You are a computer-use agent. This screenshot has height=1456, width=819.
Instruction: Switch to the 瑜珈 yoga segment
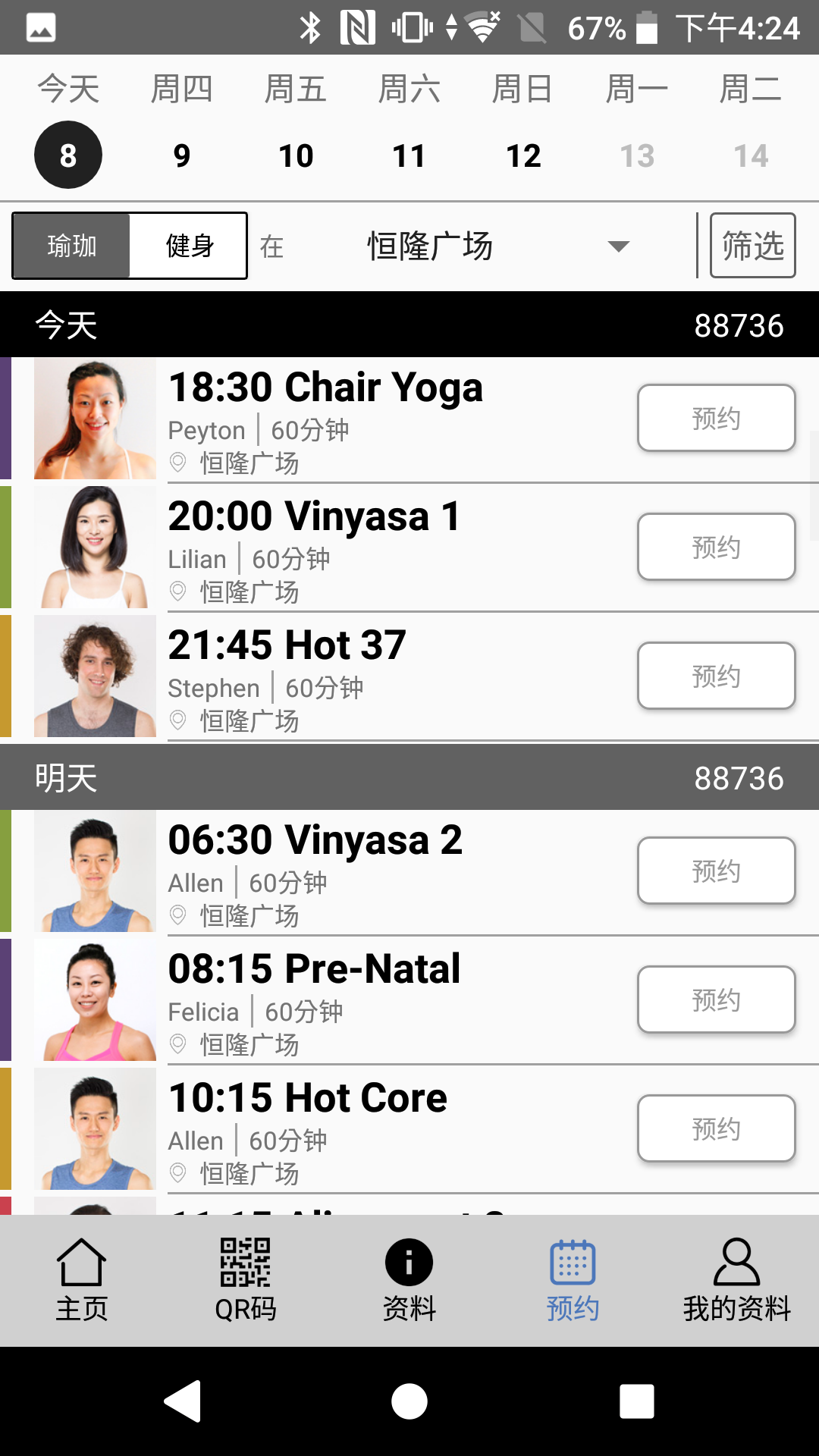pyautogui.click(x=72, y=246)
